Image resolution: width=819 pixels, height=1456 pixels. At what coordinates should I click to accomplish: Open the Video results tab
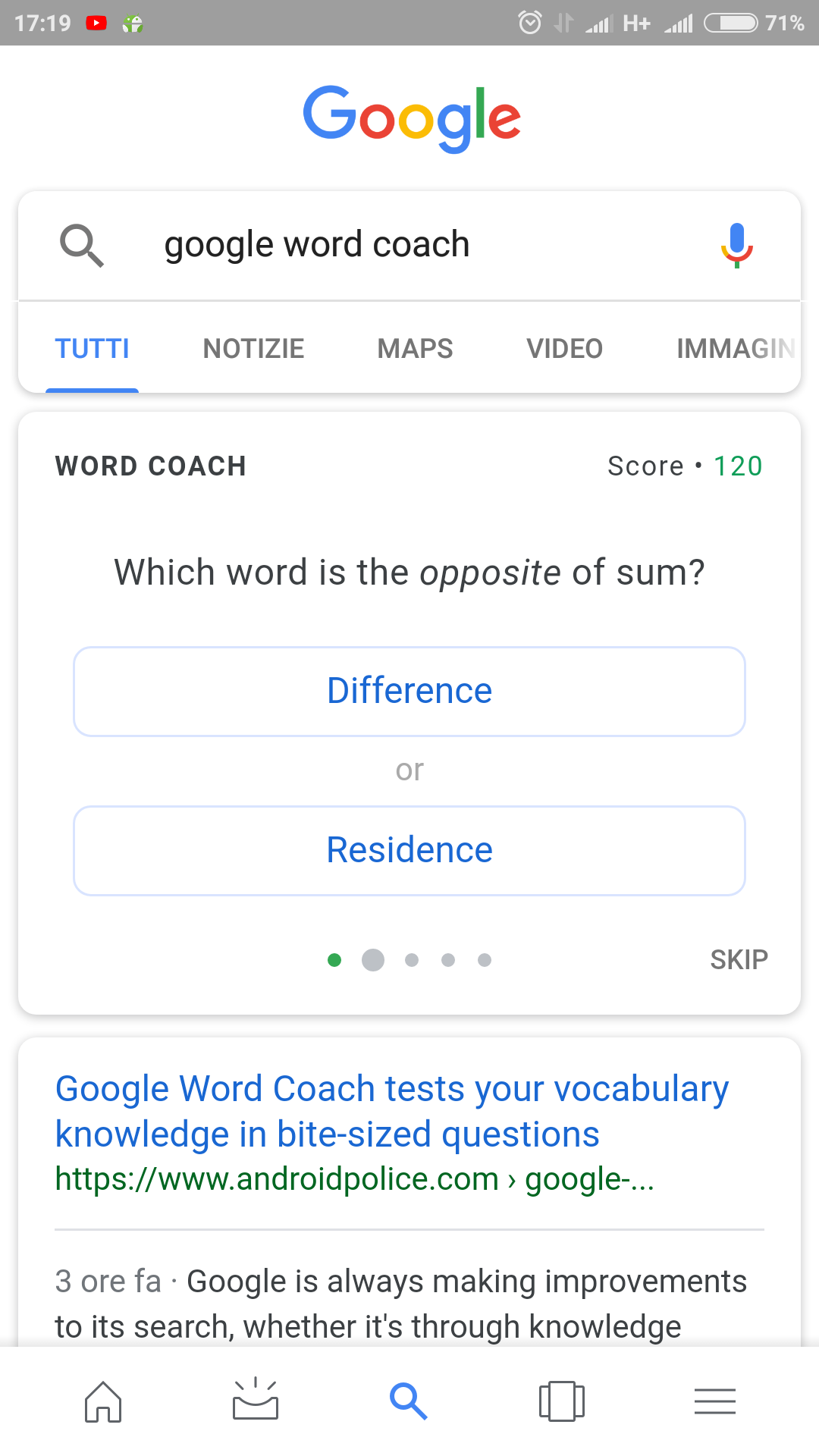point(564,349)
